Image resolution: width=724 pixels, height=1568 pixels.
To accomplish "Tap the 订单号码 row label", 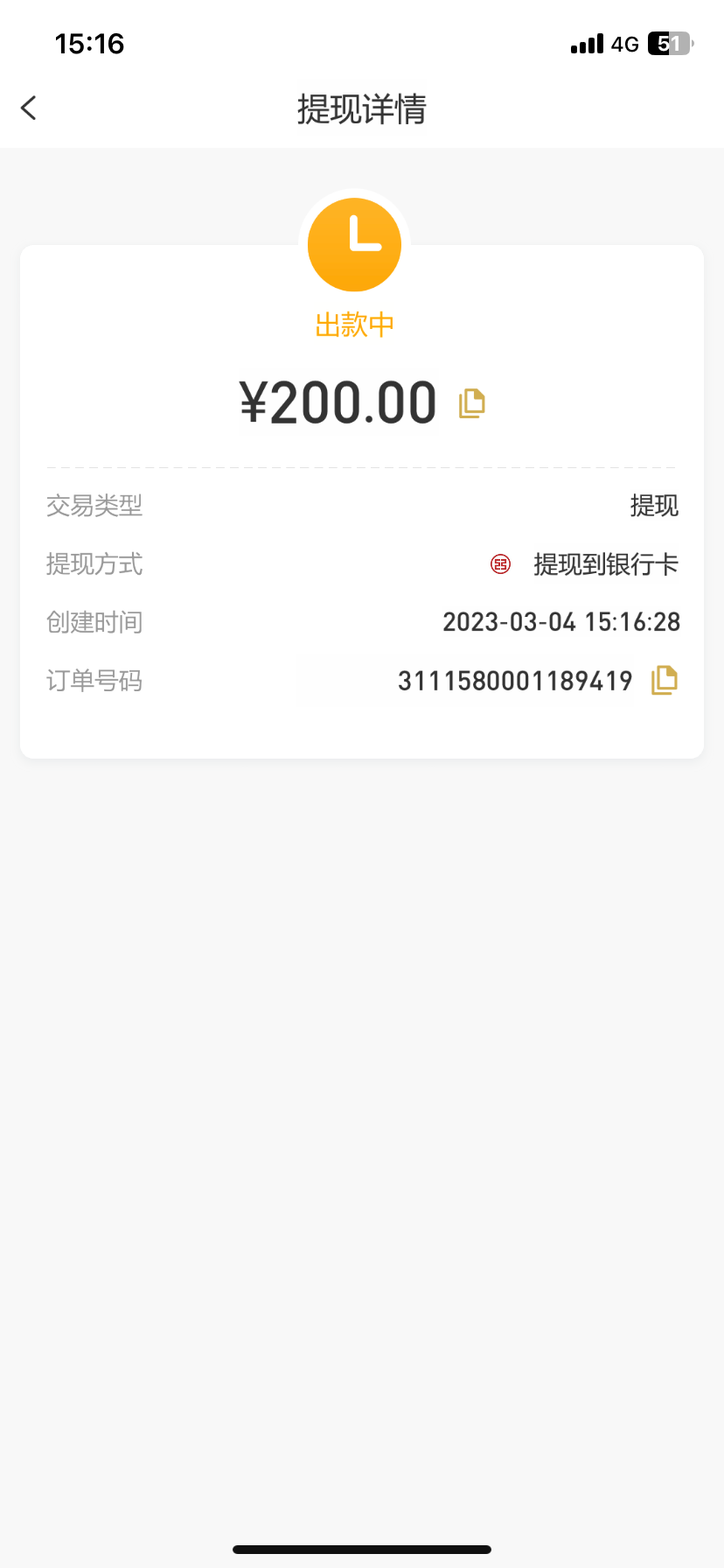I will pyautogui.click(x=94, y=680).
